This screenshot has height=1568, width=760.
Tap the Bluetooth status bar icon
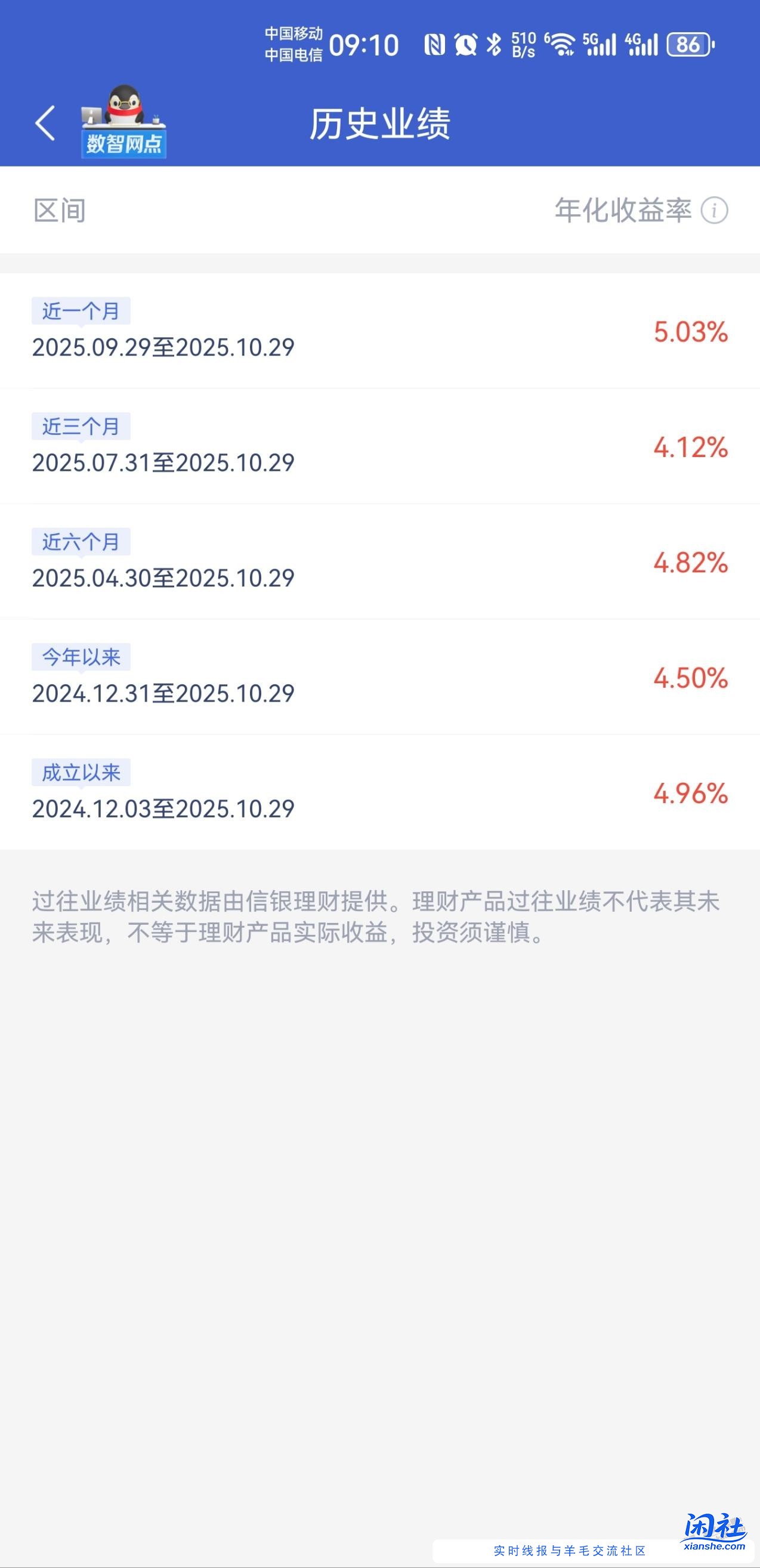[493, 42]
